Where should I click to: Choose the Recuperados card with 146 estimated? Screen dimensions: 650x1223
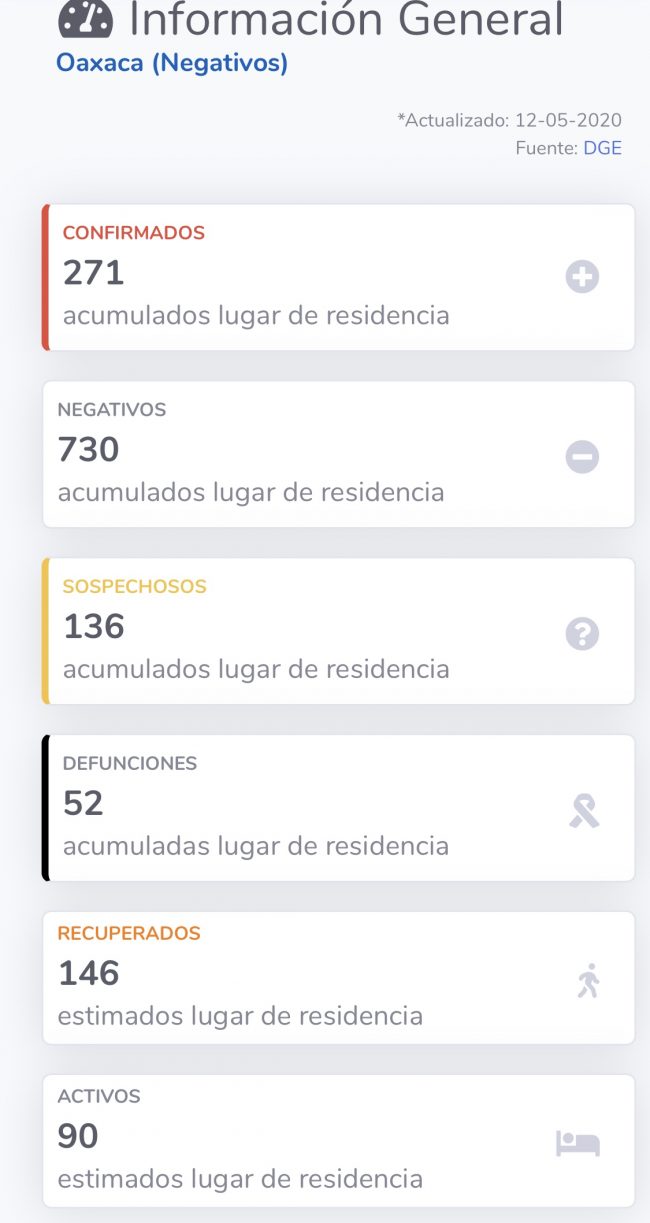(338, 977)
